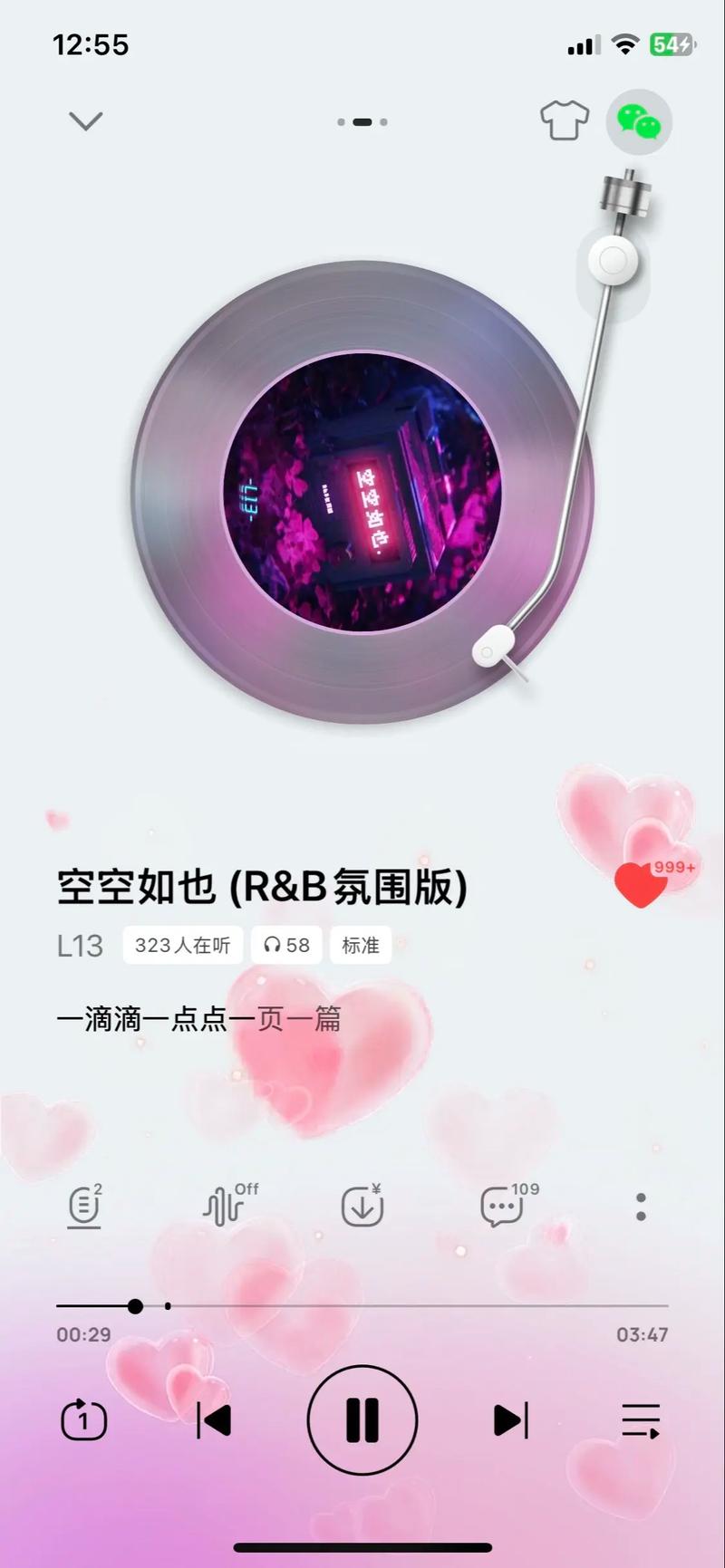Image resolution: width=725 pixels, height=1568 pixels.
Task: Open the three-dot more options menu
Action: 641,1207
